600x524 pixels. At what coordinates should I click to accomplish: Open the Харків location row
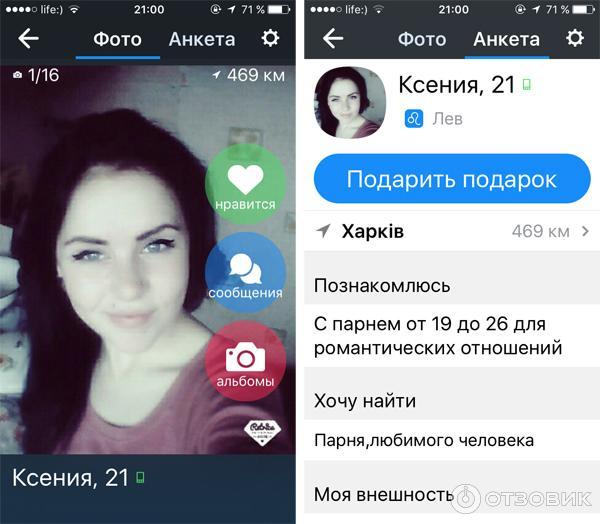tap(452, 231)
